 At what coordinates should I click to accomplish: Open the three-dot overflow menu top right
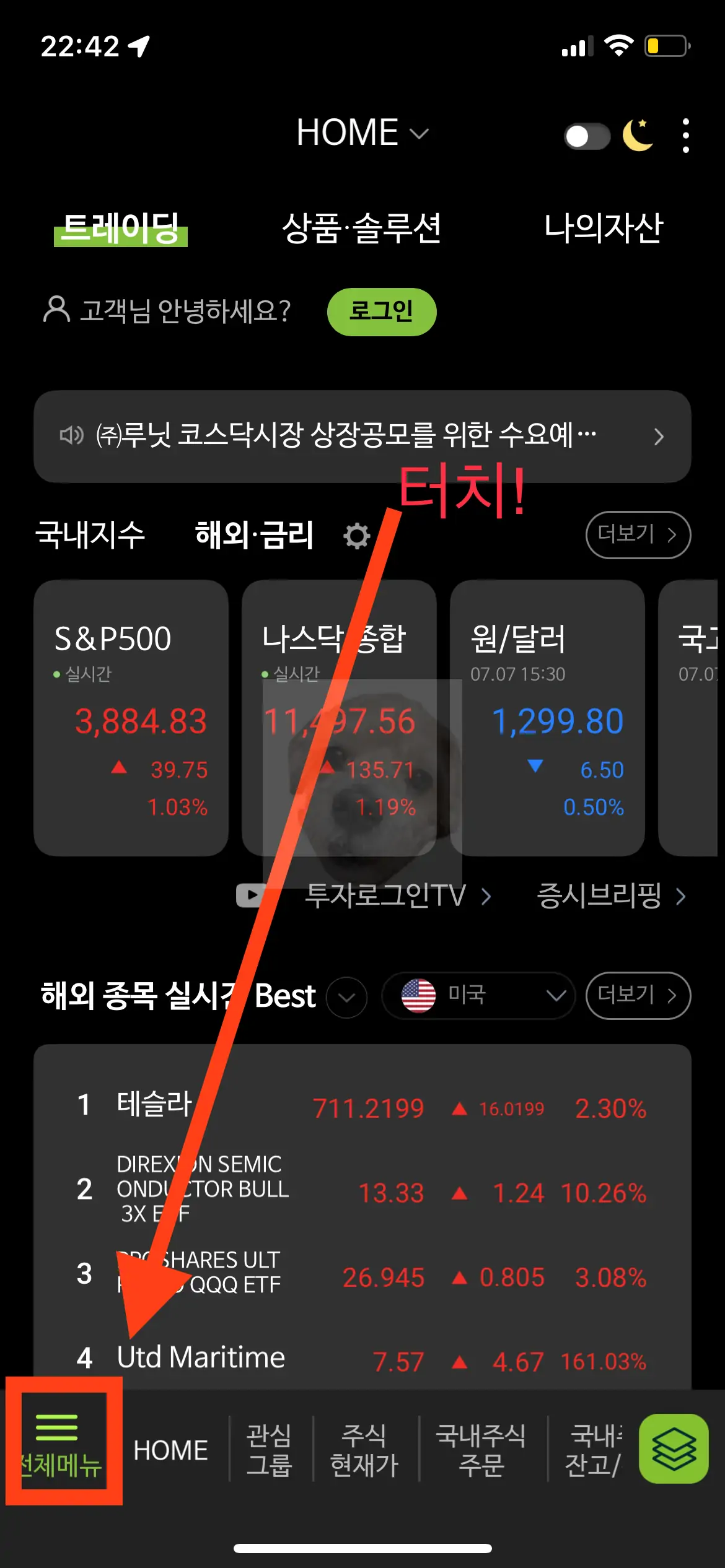[x=685, y=134]
